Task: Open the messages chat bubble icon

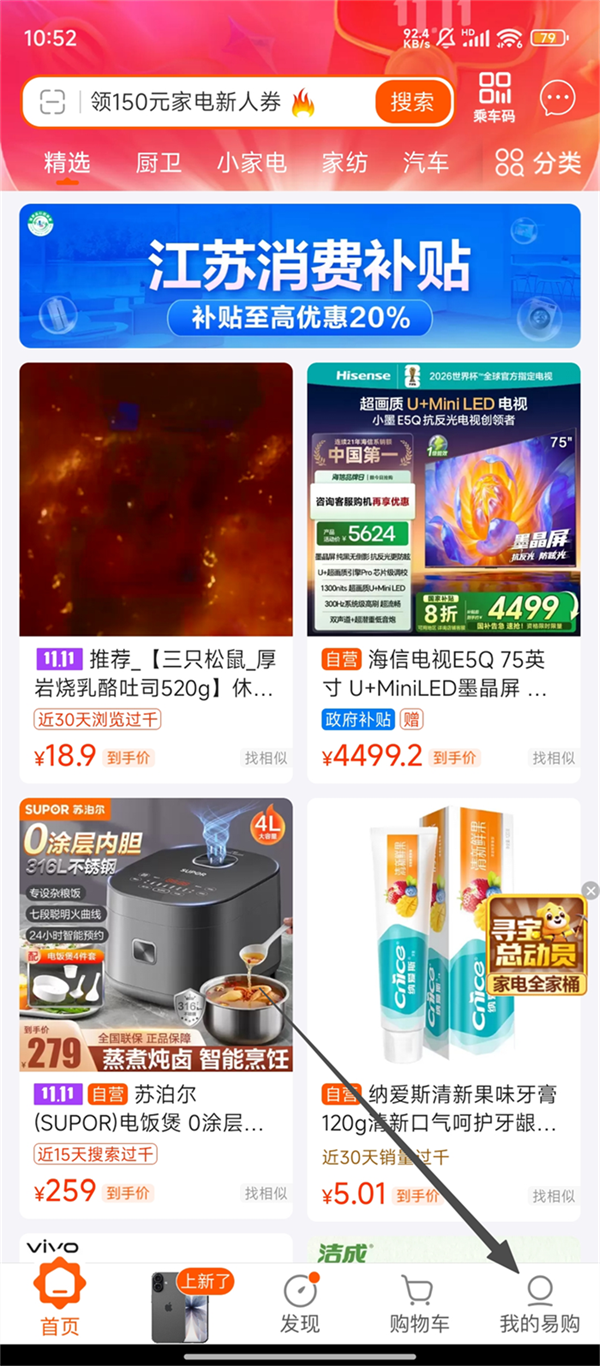Action: point(557,100)
